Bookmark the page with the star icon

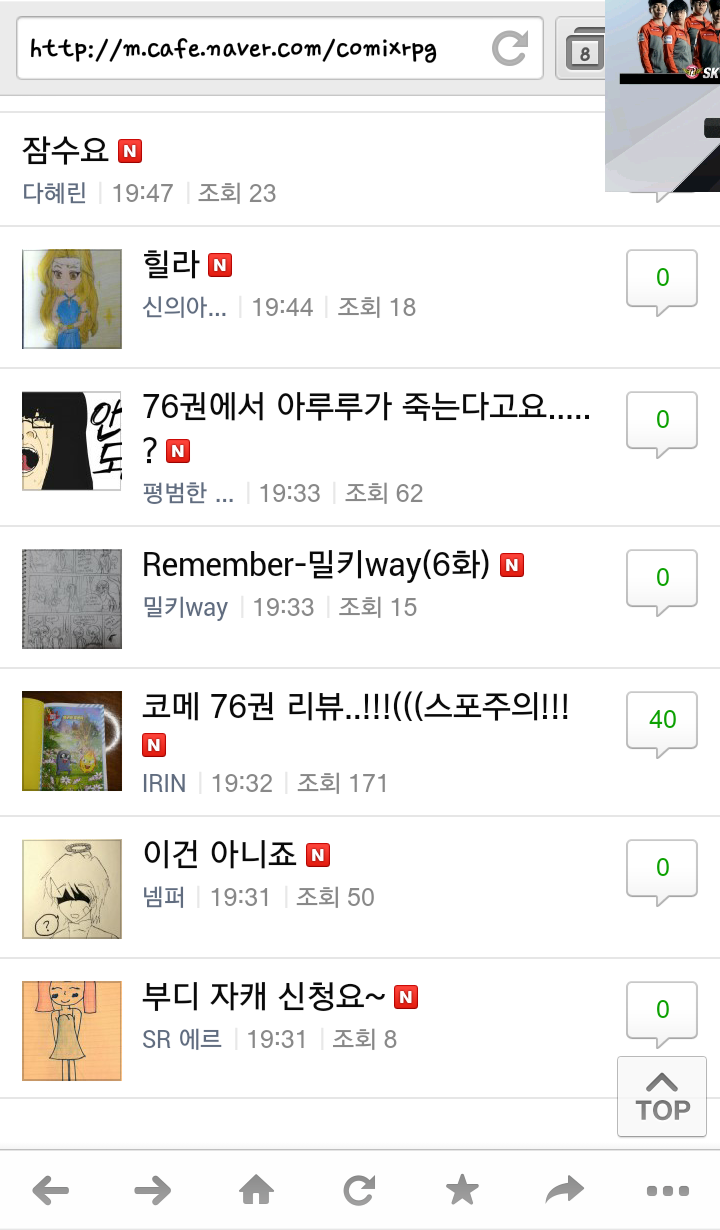(461, 1190)
